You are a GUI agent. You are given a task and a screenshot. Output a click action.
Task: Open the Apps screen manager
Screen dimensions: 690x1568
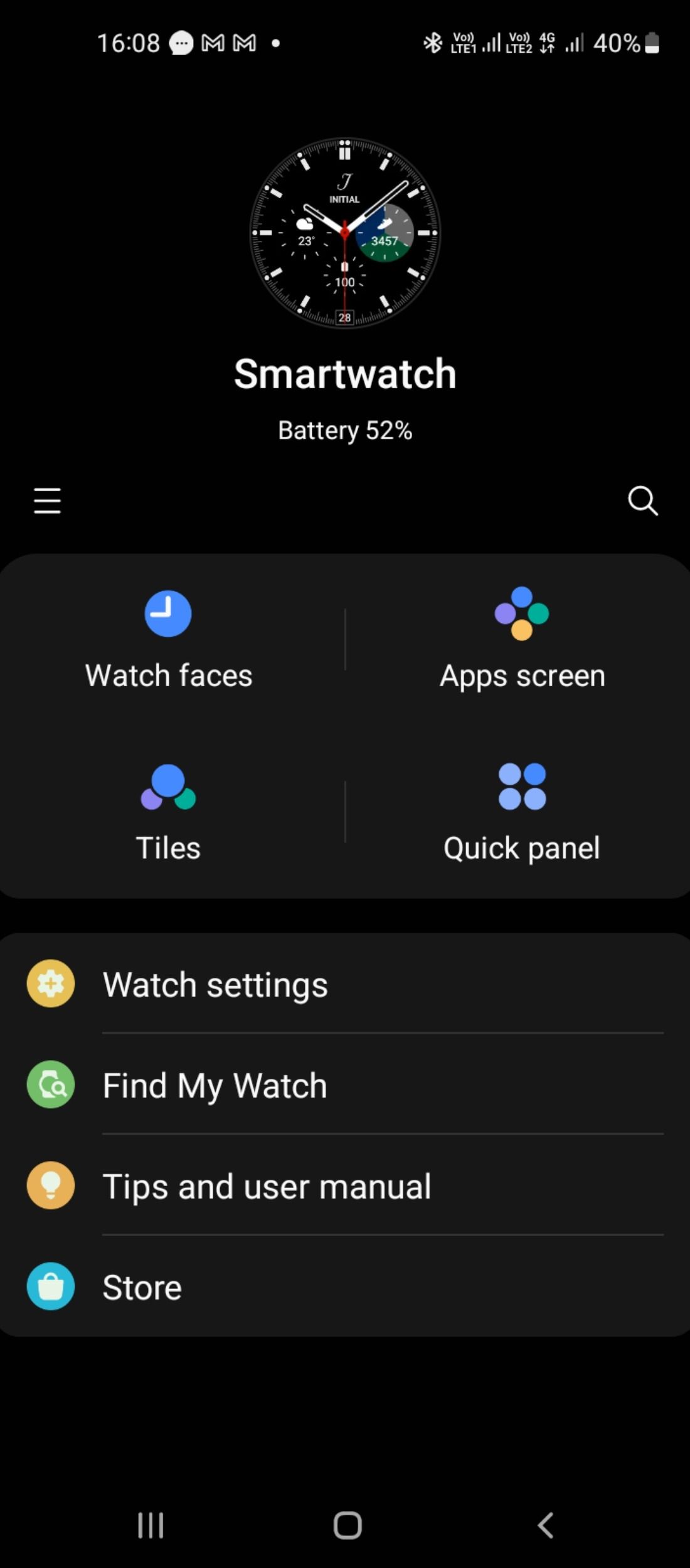[523, 640]
